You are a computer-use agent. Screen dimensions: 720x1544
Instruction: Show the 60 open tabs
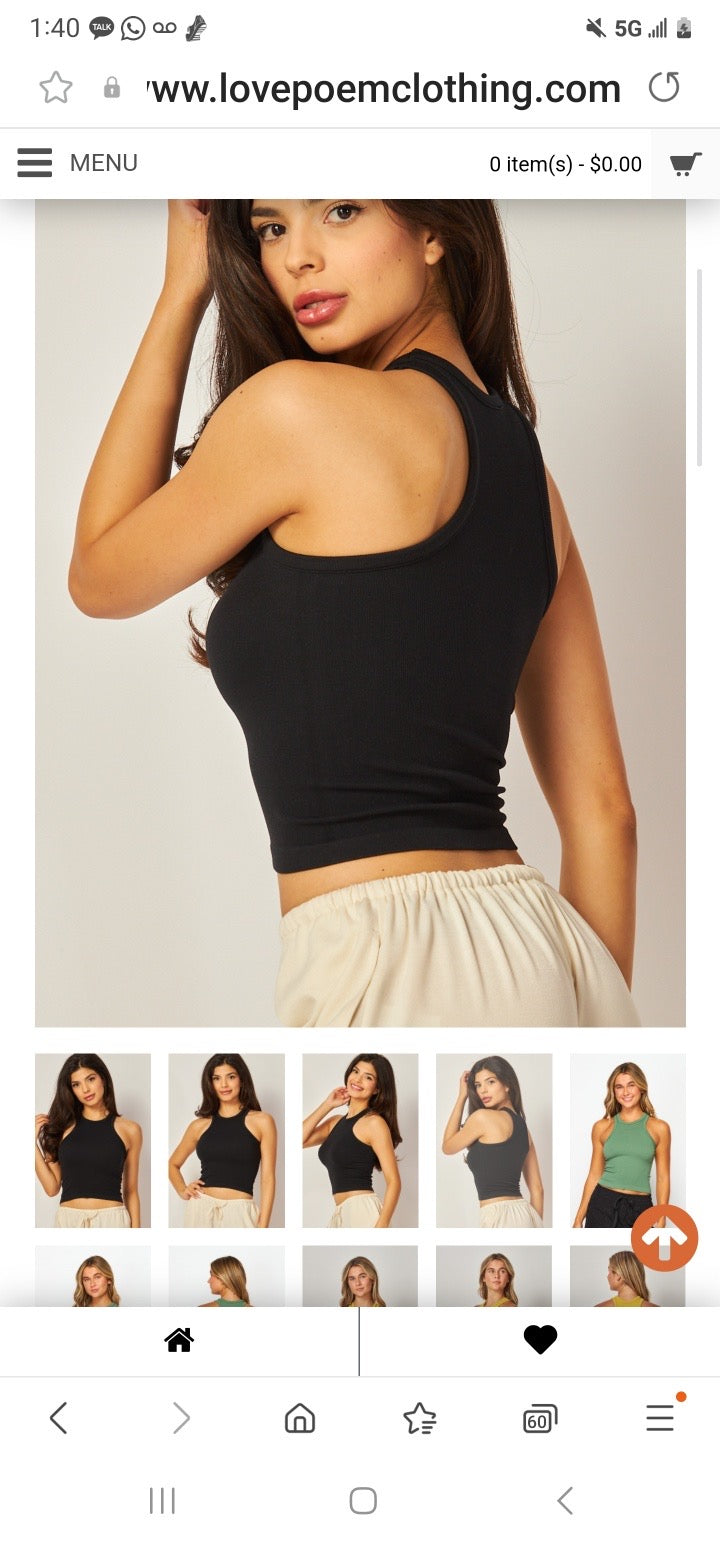540,1418
